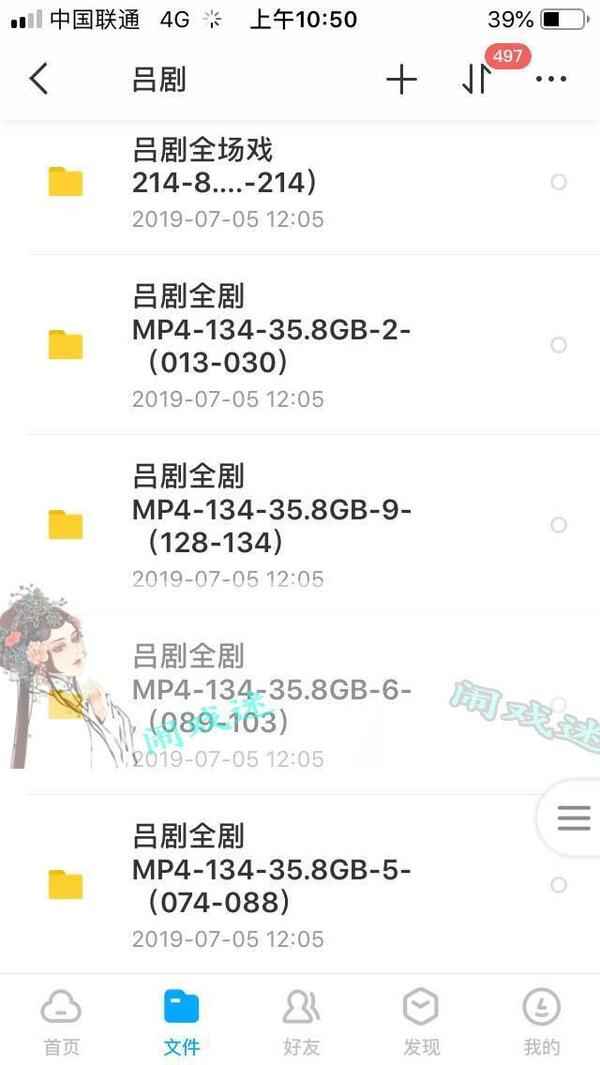Switch to the 首页 tab

61,1022
